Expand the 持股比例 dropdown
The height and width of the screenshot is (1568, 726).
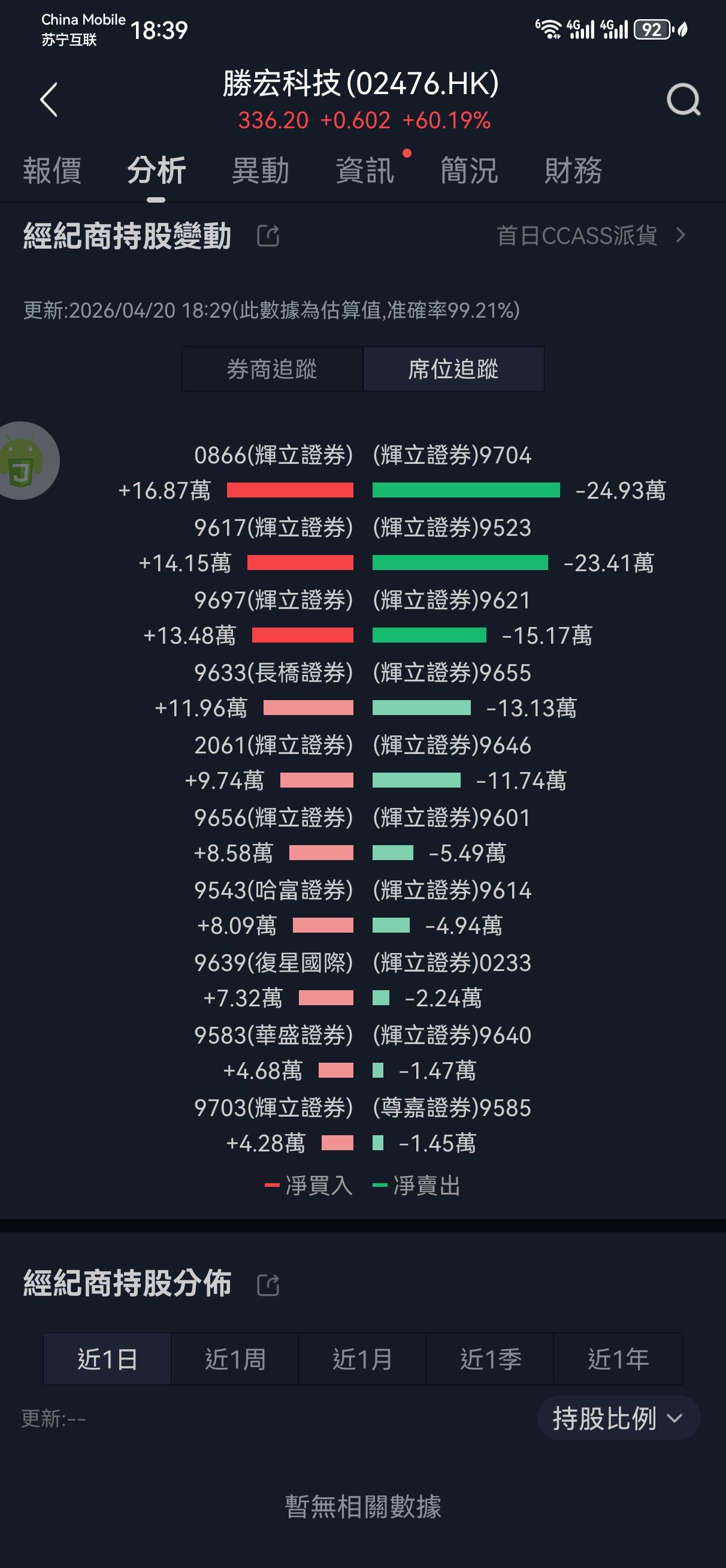pyautogui.click(x=618, y=1418)
